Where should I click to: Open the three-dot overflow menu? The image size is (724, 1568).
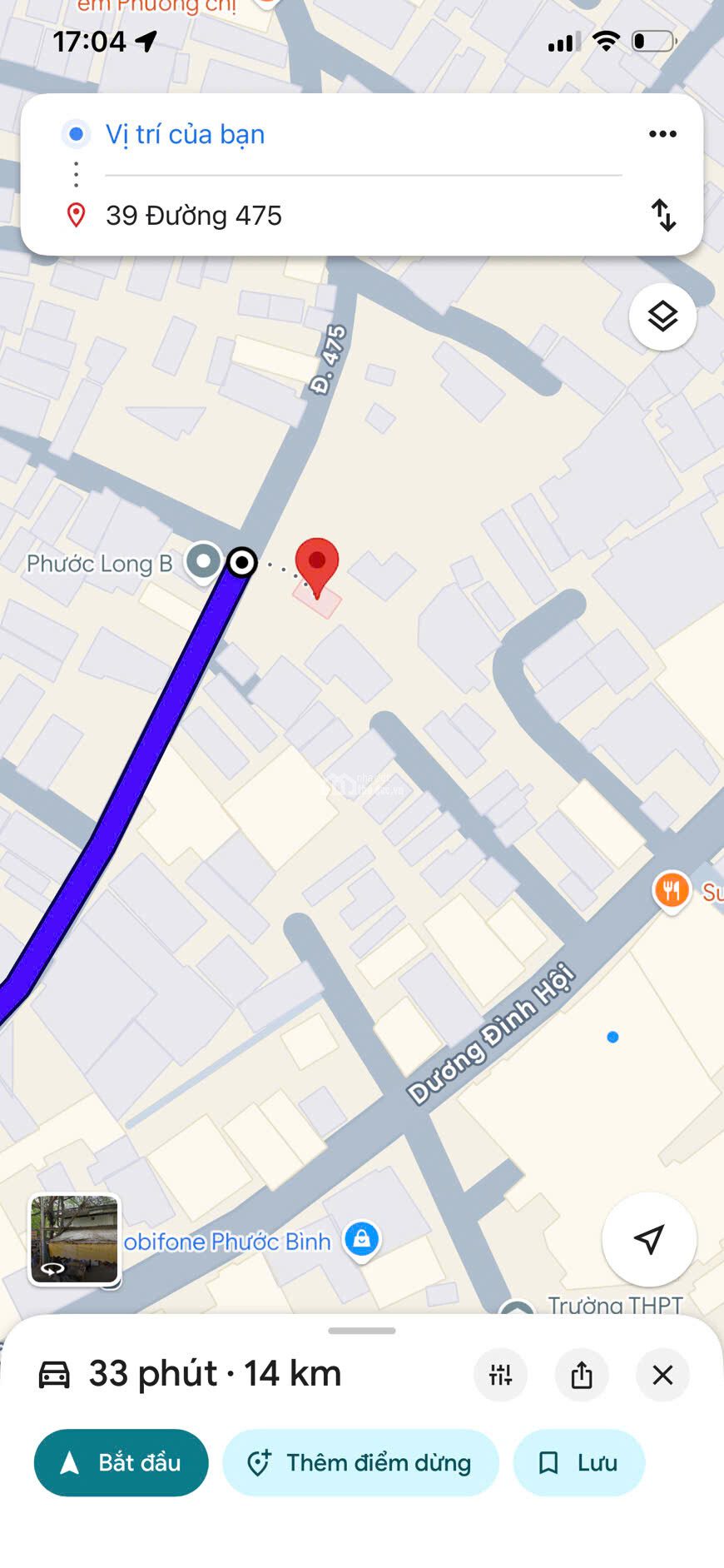(x=662, y=134)
